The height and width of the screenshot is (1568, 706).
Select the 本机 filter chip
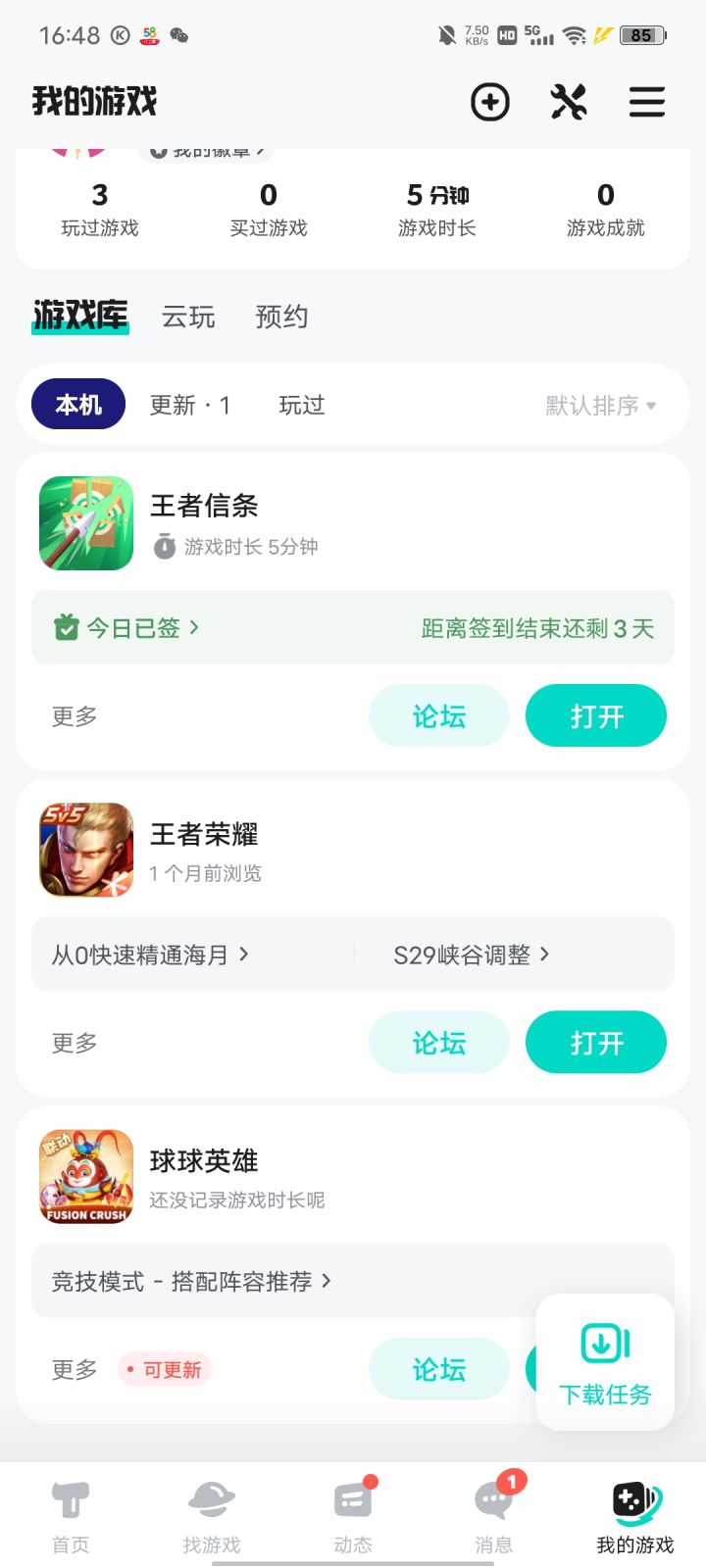pyautogui.click(x=77, y=405)
